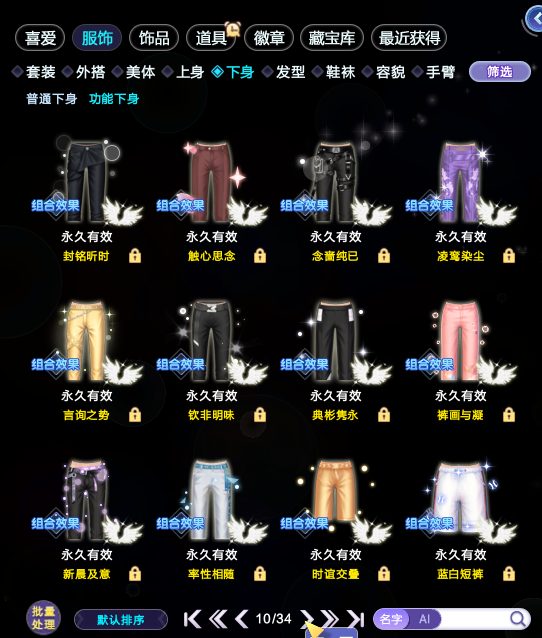Screen dimensions: 542x638
Task: Change the 默认排序 sort order
Action: coord(121,620)
